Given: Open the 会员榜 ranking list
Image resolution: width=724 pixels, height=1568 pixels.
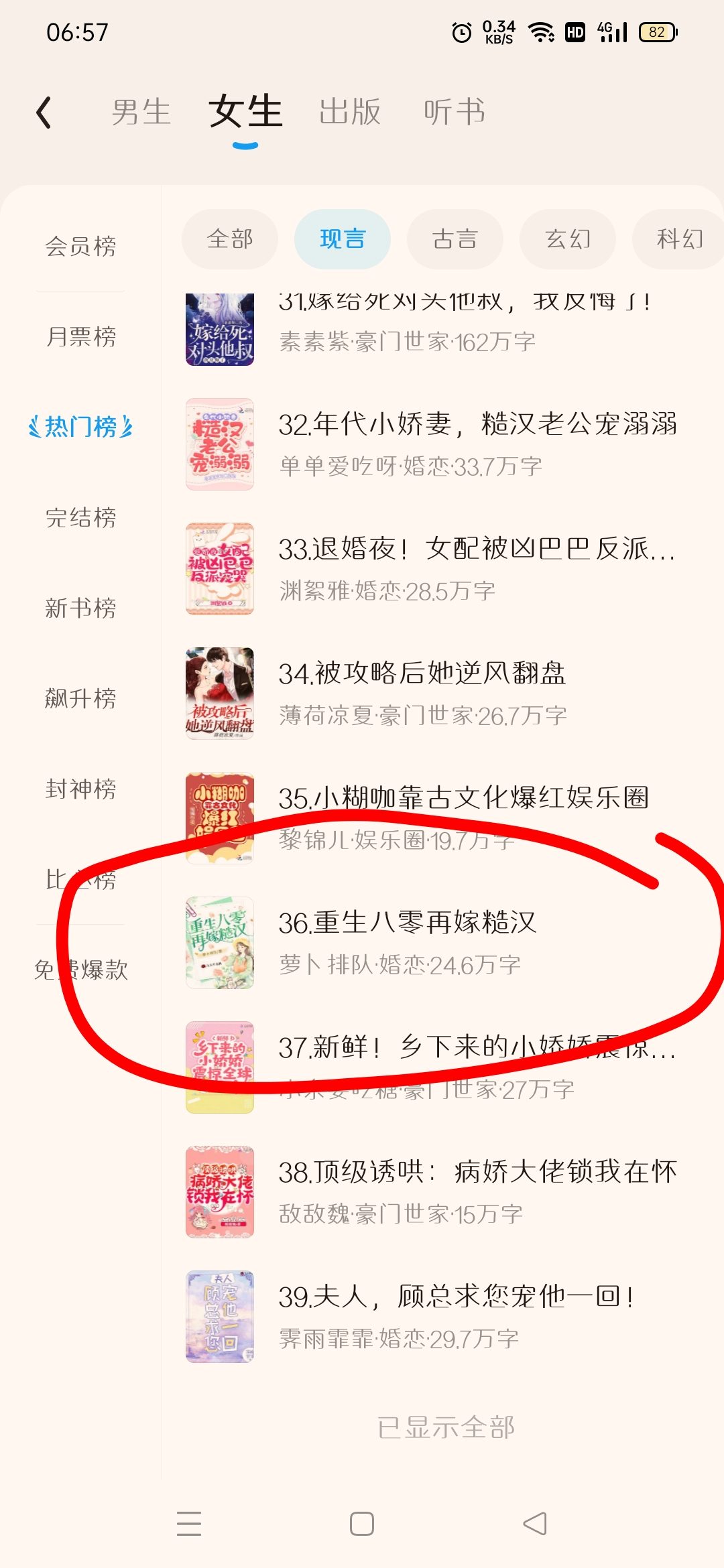Looking at the screenshot, I should 80,247.
